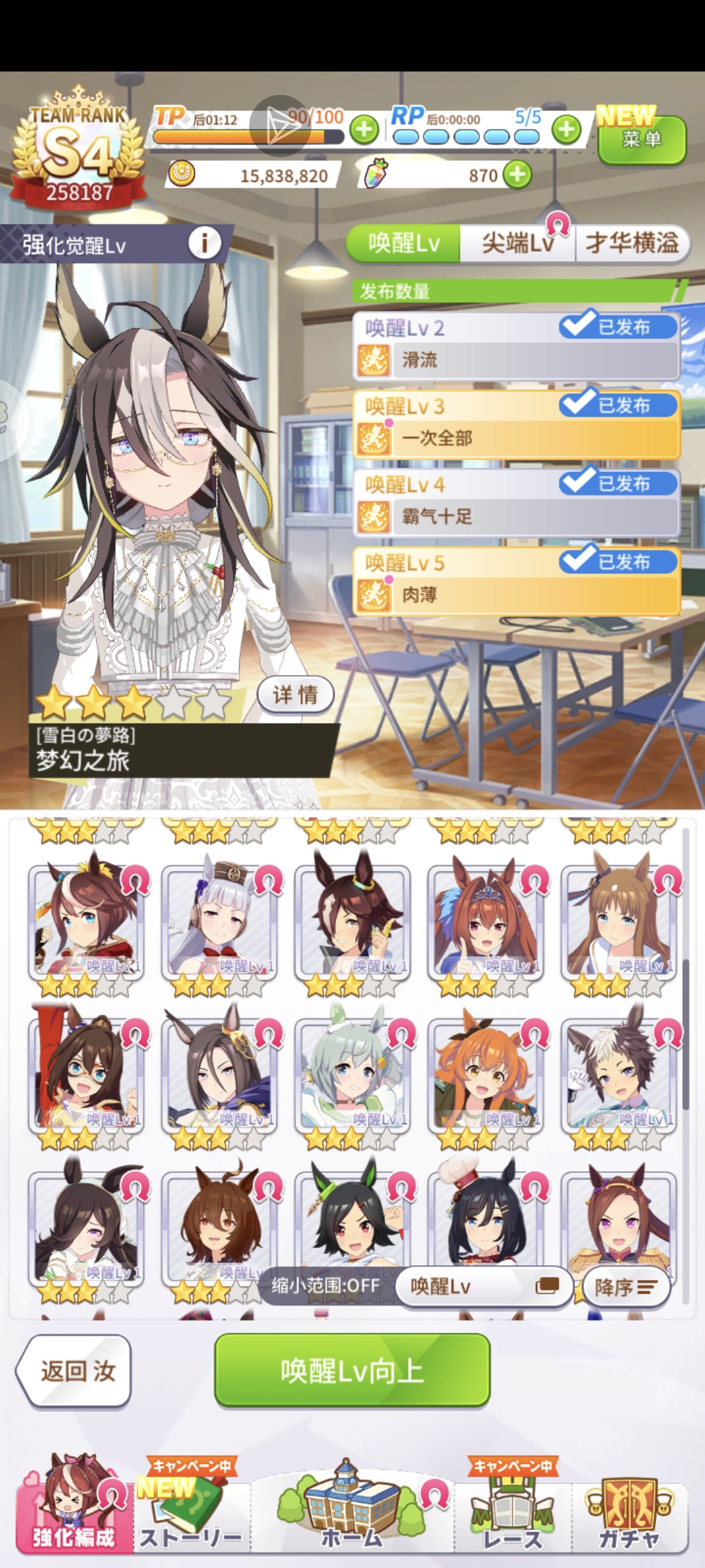Viewport: 705px width, 1568px height.
Task: Open the 菜单 menu button
Action: tap(641, 139)
